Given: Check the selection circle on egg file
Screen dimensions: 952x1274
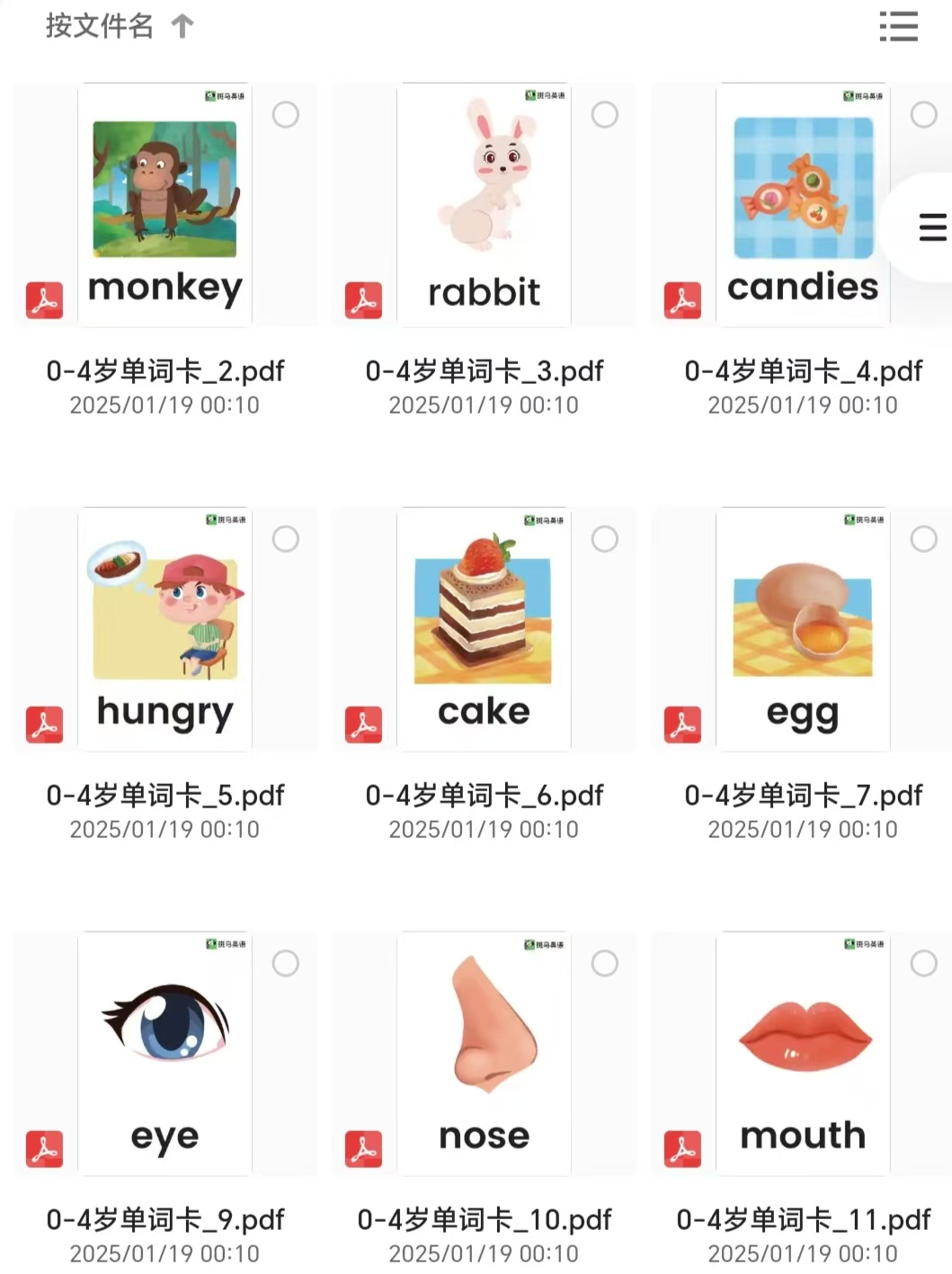Looking at the screenshot, I should [x=923, y=539].
